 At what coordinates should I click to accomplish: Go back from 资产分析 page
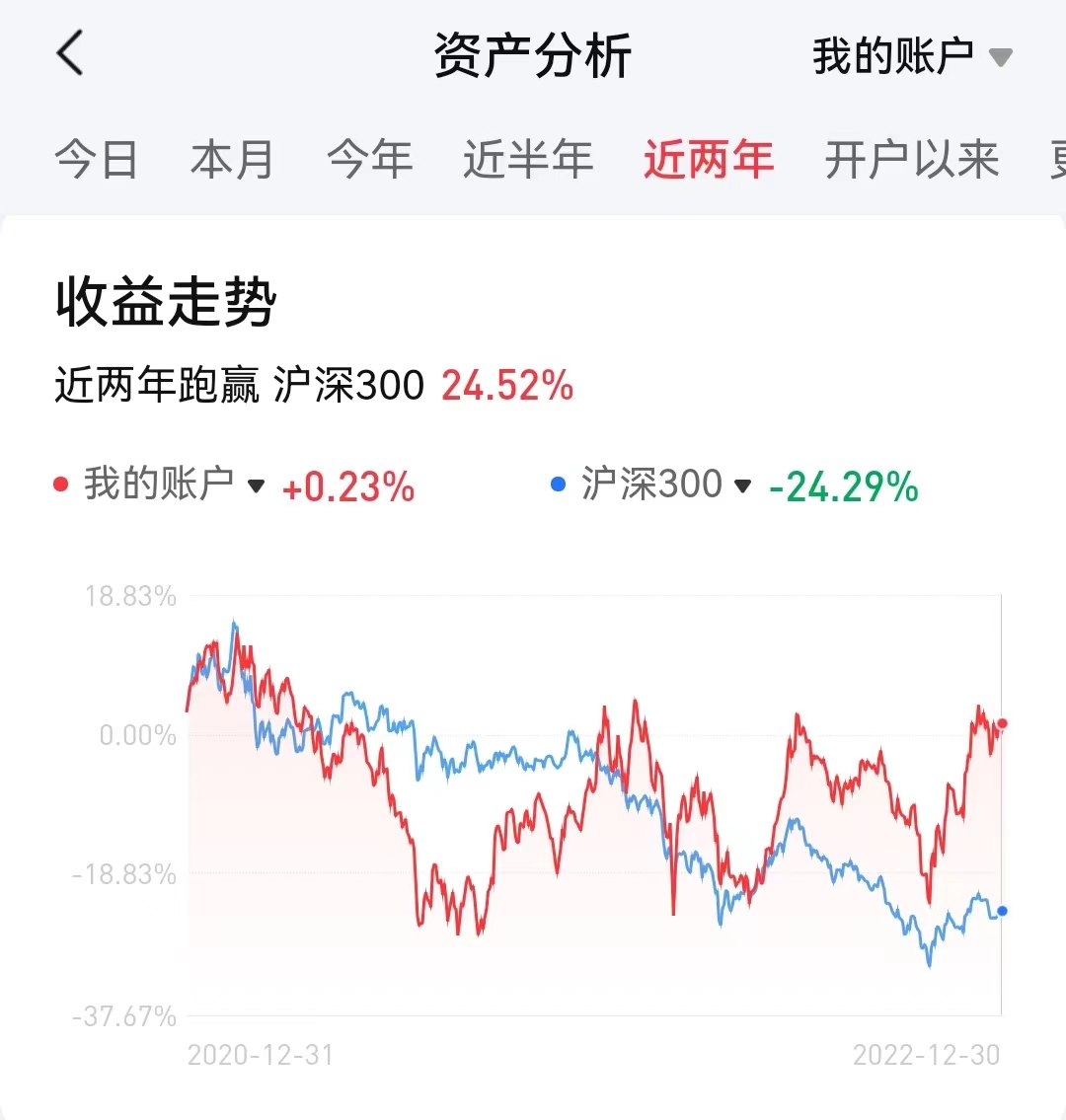tap(70, 53)
